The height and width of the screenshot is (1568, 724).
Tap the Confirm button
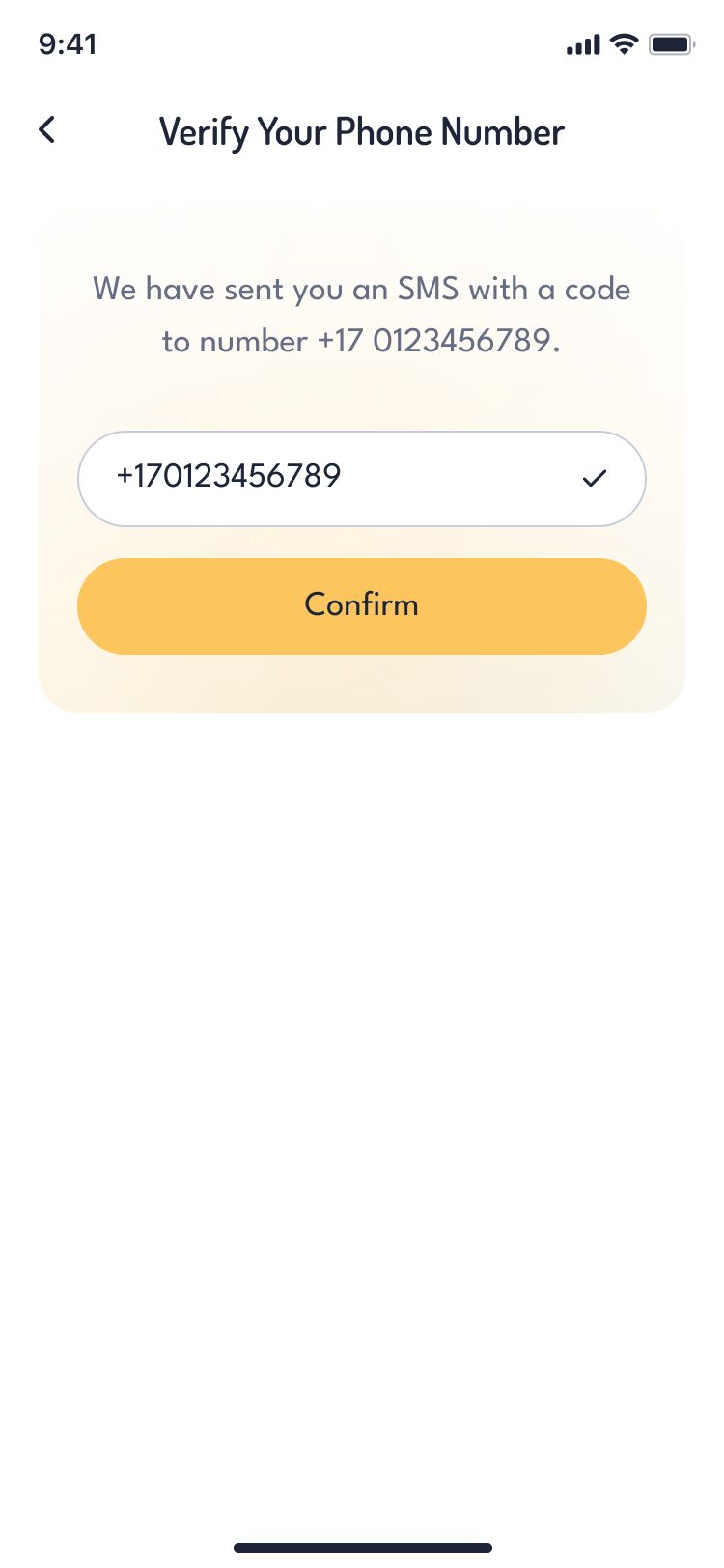click(x=361, y=605)
